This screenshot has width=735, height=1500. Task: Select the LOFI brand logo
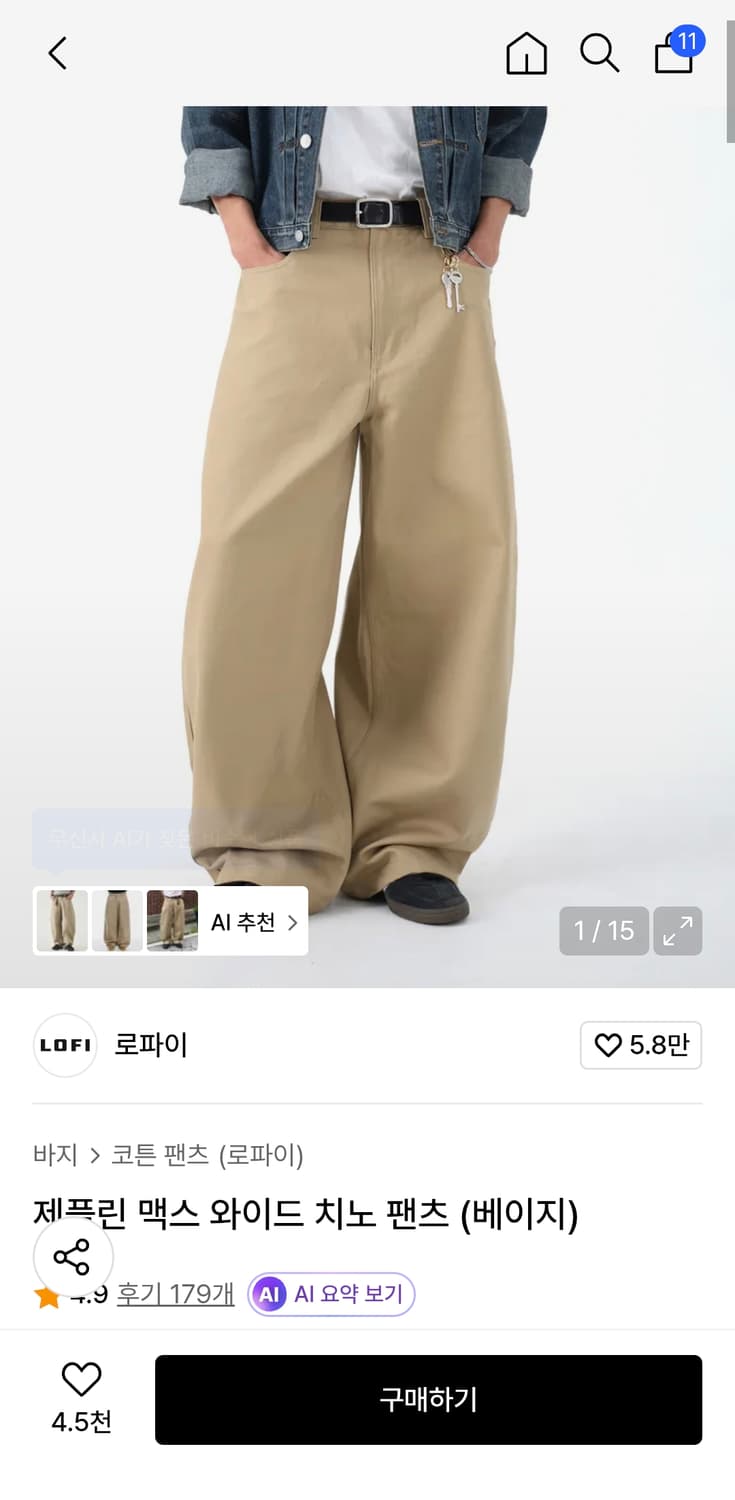tap(64, 1045)
